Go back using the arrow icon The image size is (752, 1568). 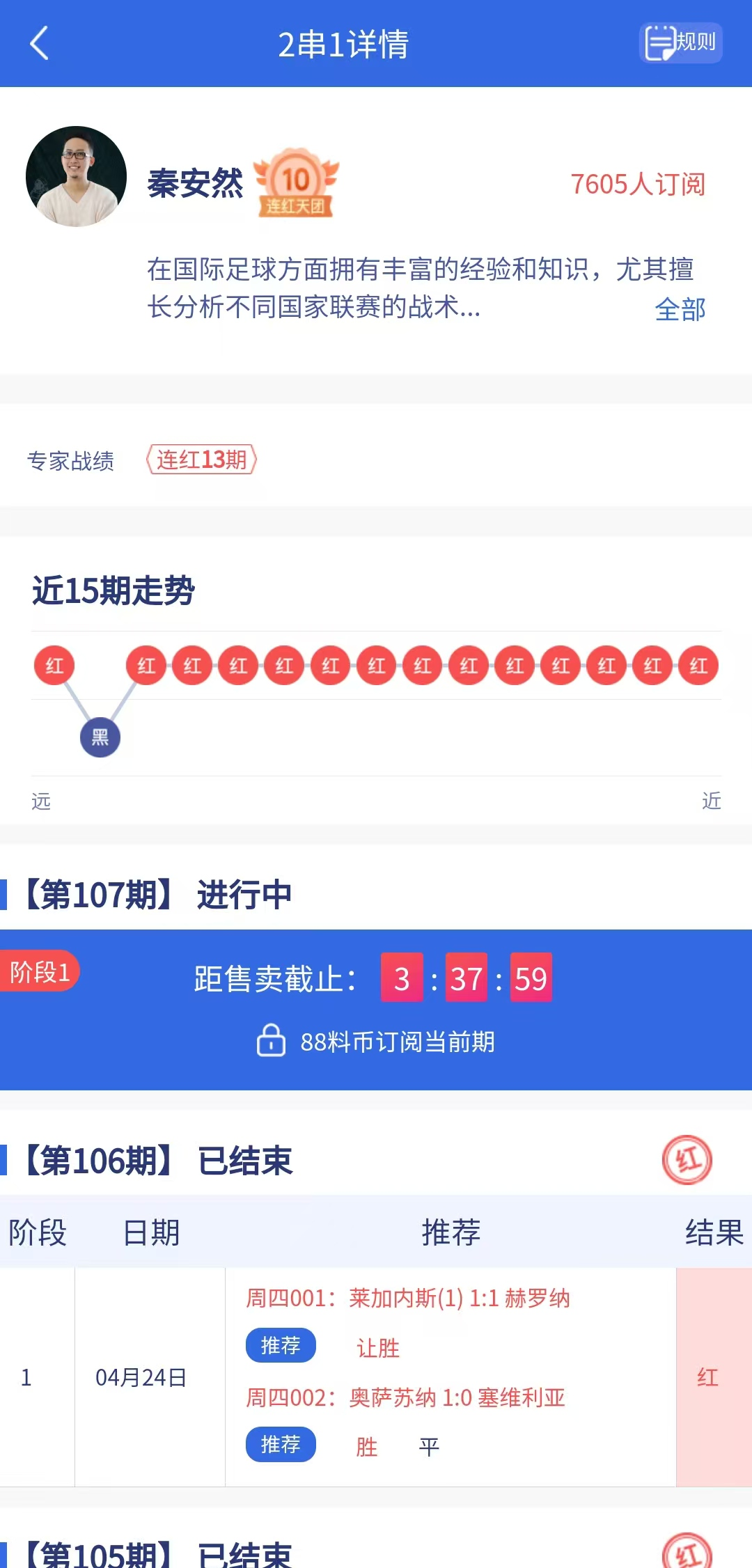[x=40, y=43]
